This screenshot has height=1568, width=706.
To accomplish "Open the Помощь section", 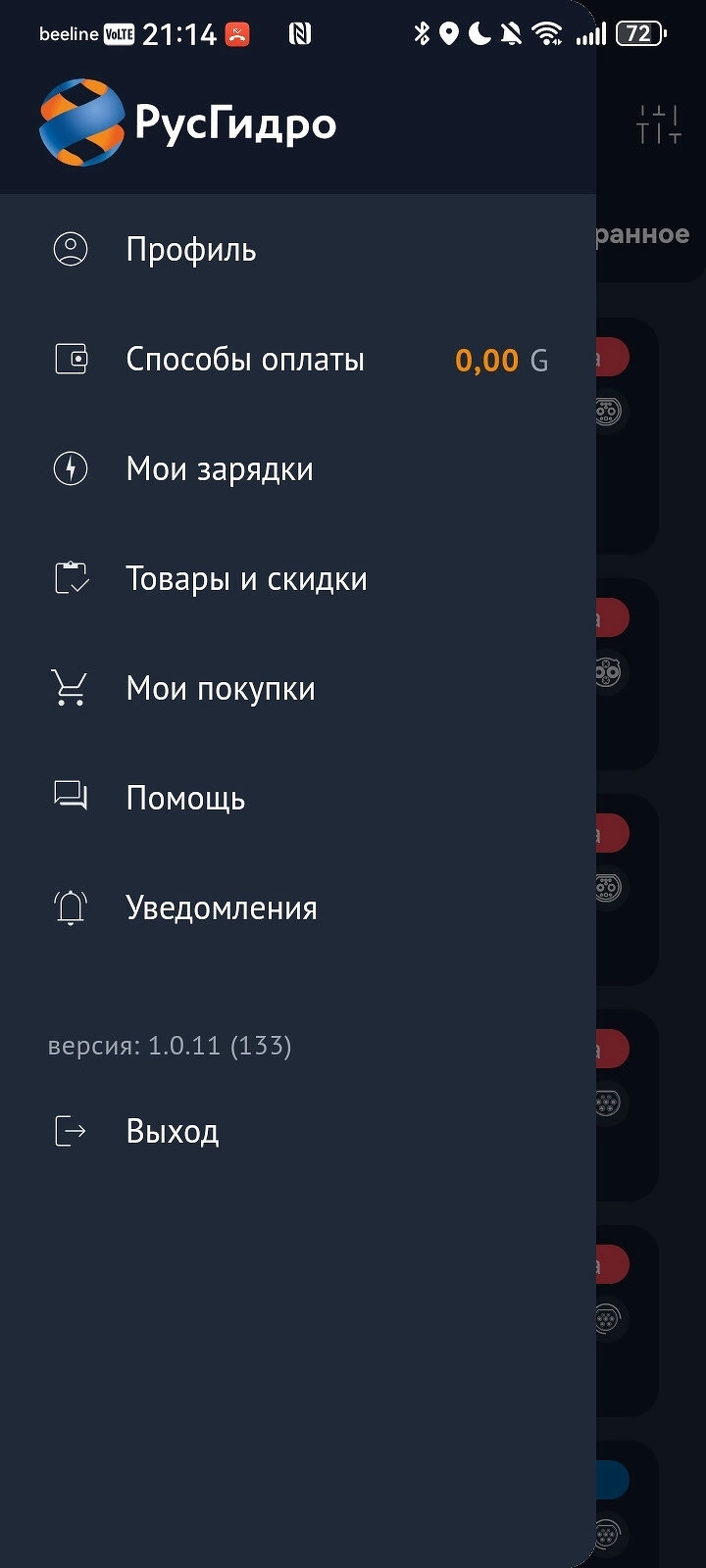I will point(185,799).
